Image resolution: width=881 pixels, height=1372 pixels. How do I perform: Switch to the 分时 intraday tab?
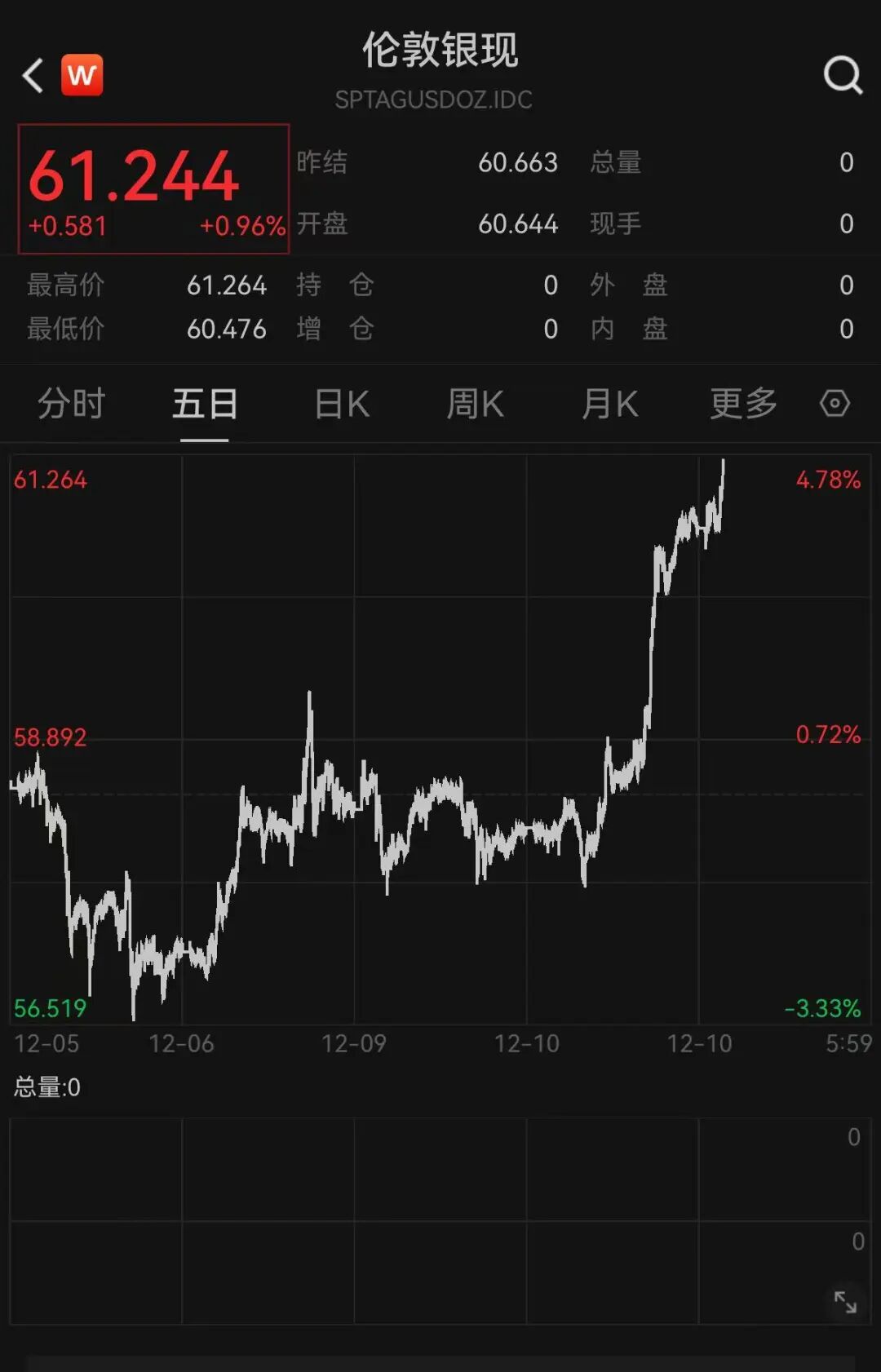pyautogui.click(x=72, y=404)
